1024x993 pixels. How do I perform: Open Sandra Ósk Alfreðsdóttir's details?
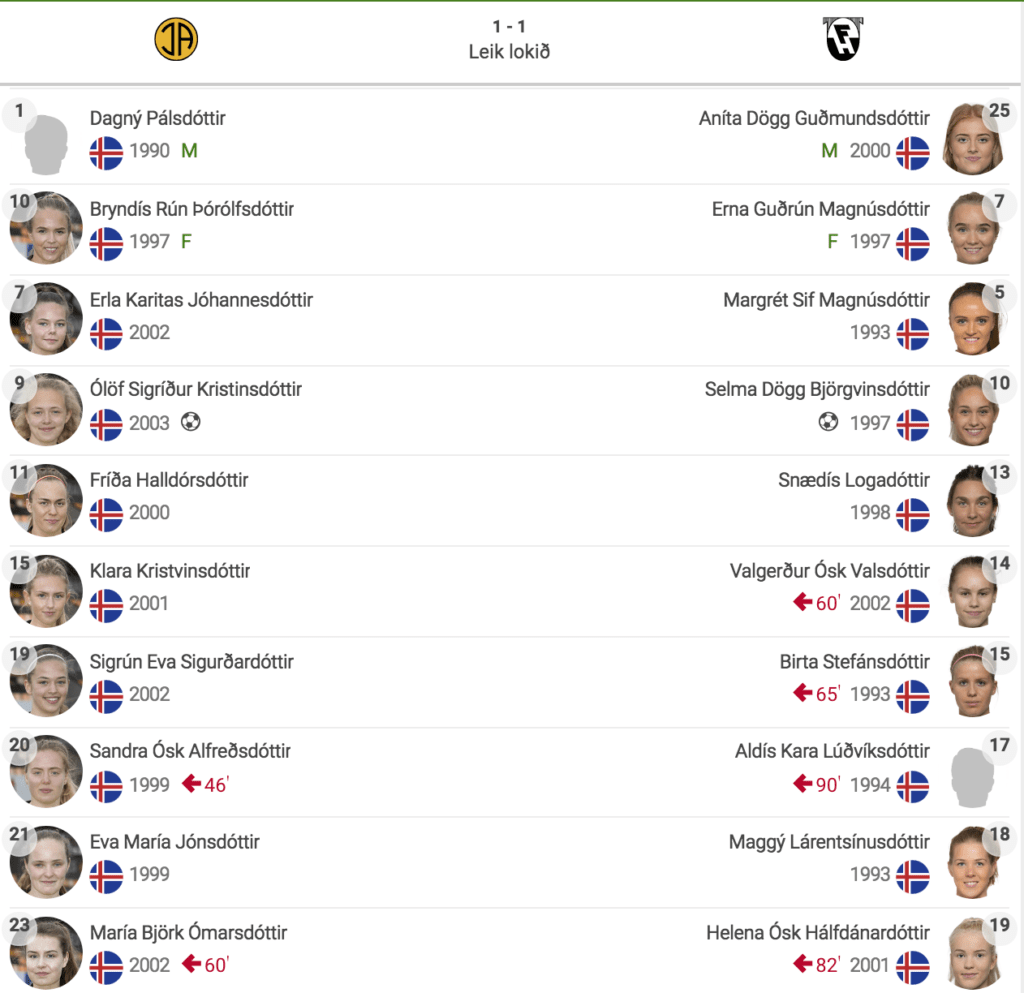(x=190, y=751)
